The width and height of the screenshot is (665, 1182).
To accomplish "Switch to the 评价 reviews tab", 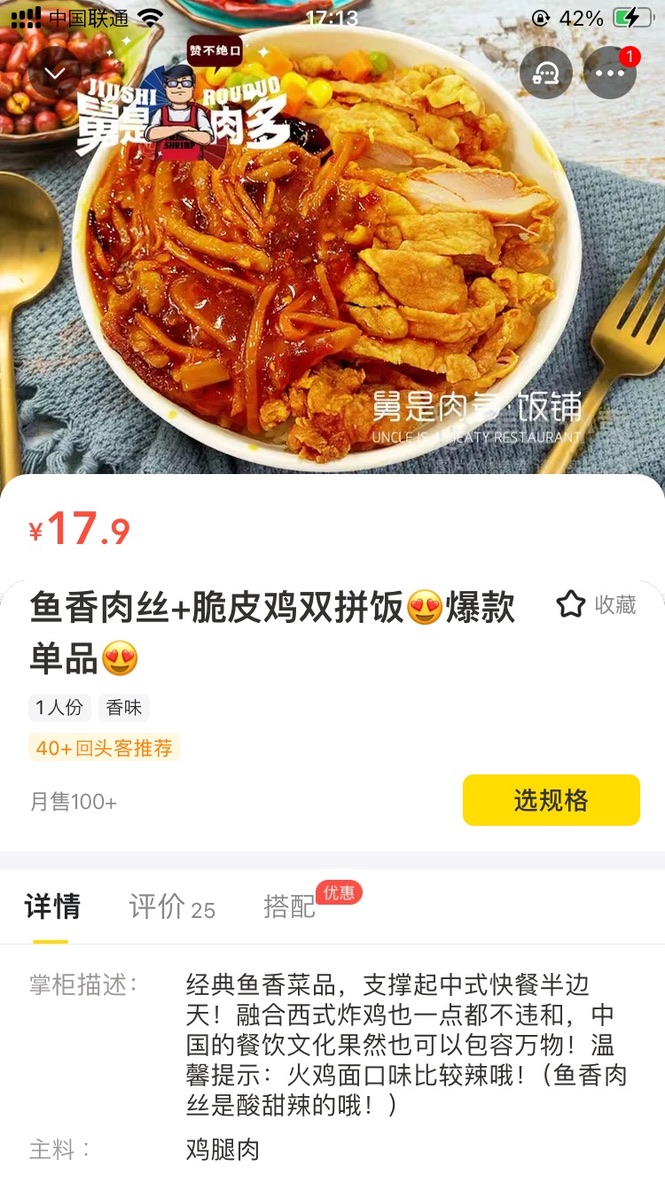I will click(x=171, y=907).
